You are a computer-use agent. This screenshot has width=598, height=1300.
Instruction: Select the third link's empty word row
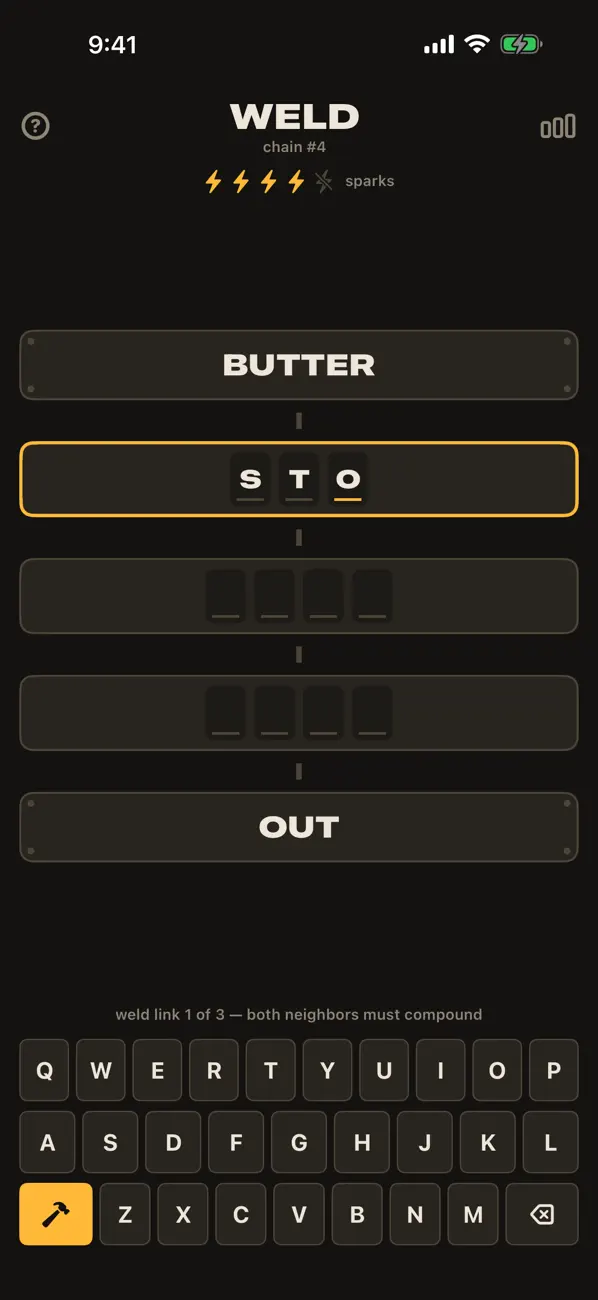coord(299,713)
